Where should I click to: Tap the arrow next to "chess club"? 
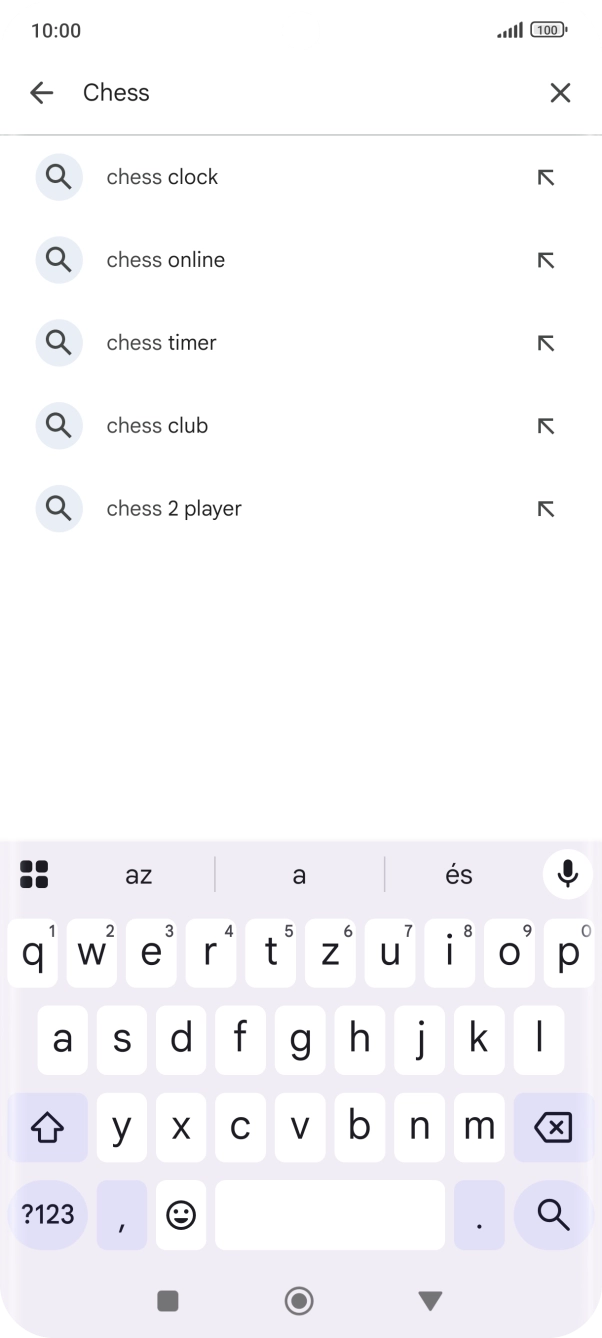[545, 427]
